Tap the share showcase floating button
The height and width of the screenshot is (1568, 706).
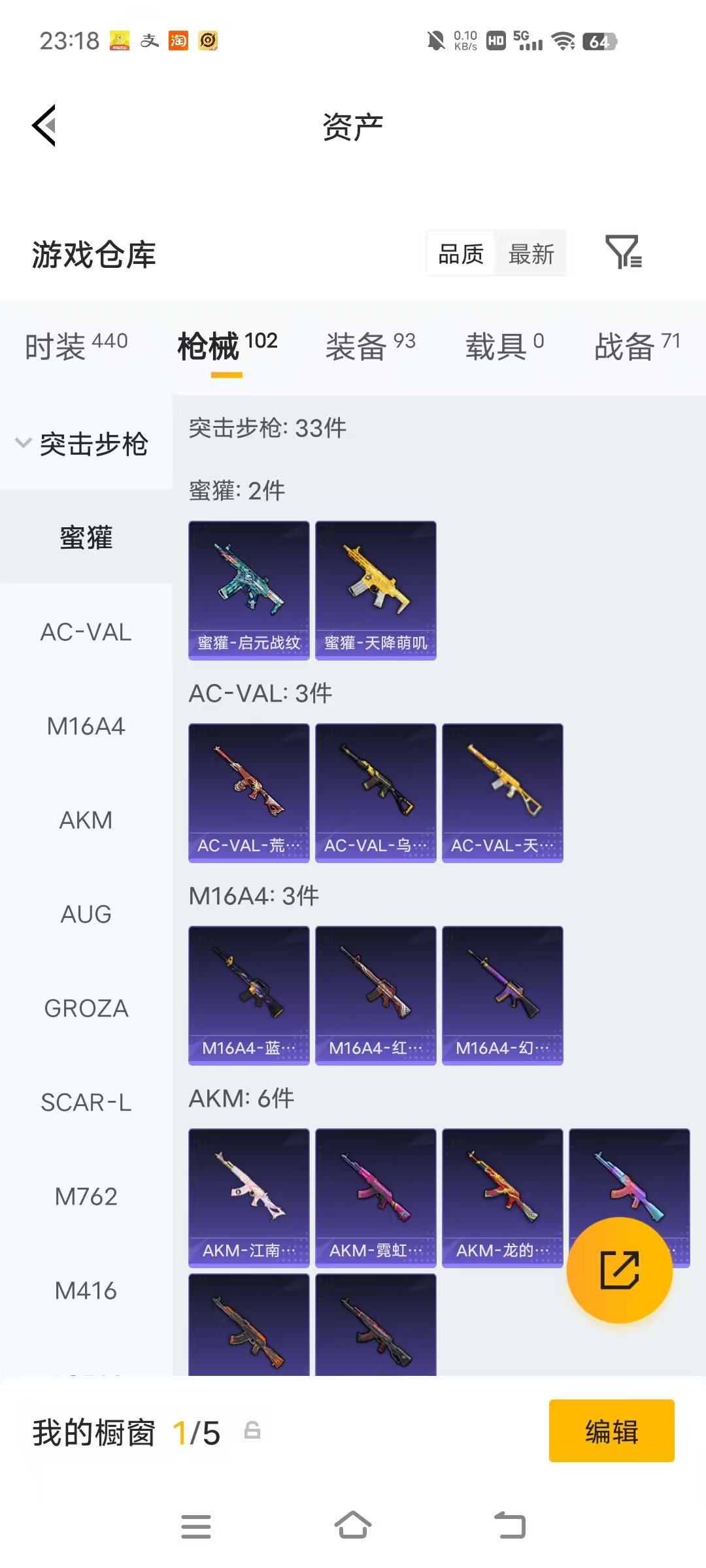[x=619, y=1270]
